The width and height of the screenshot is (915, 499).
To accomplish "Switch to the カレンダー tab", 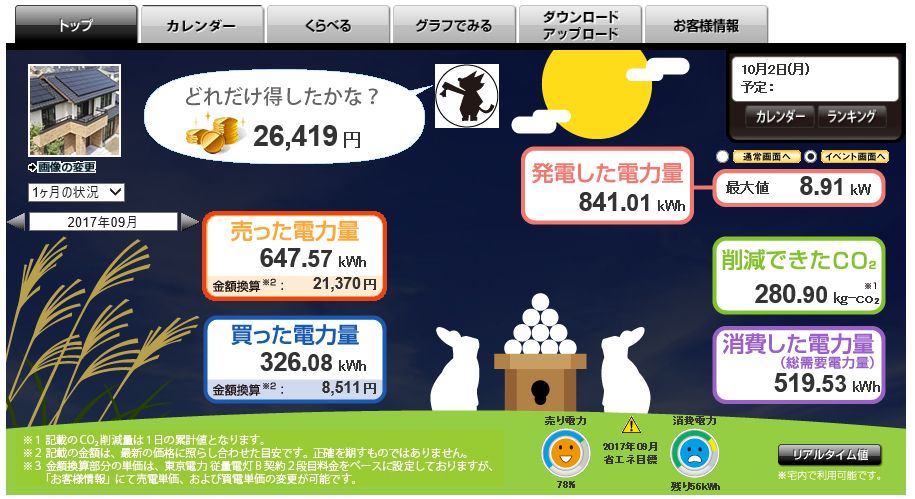I will tap(201, 27).
